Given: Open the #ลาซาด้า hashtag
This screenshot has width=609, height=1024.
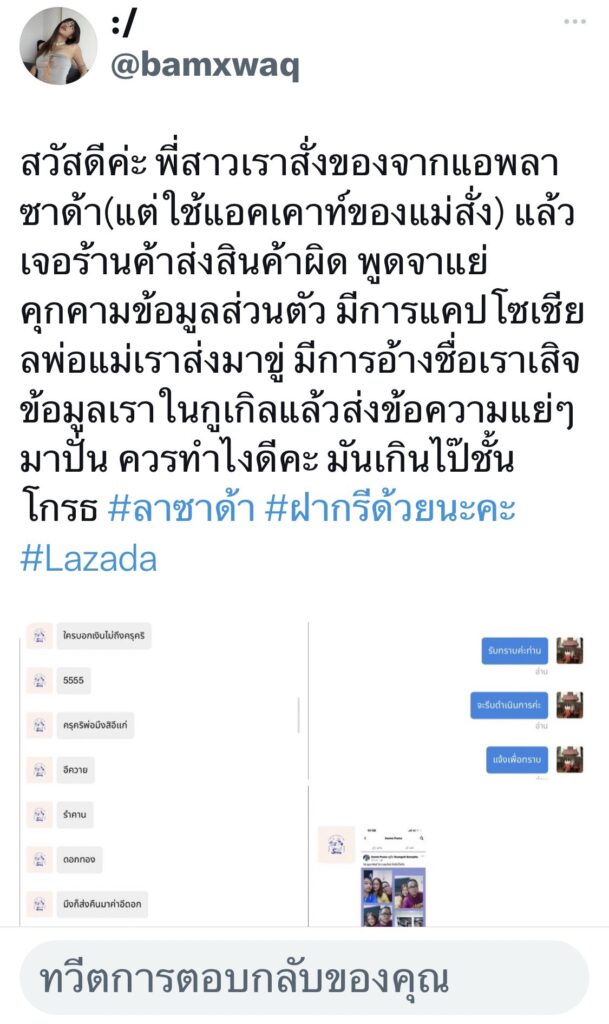Looking at the screenshot, I should point(181,509).
